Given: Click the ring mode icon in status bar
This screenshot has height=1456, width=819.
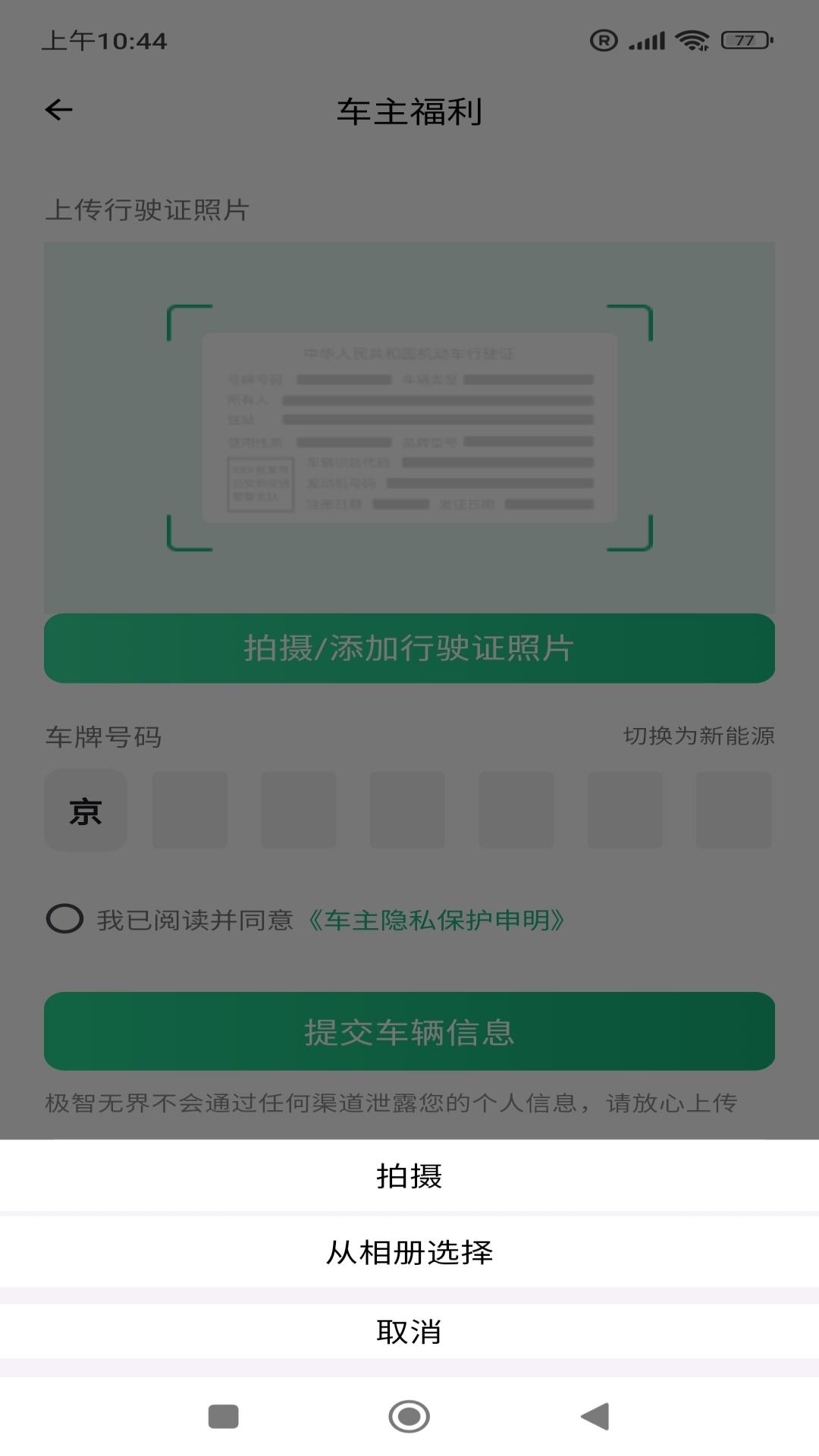Looking at the screenshot, I should tap(603, 40).
